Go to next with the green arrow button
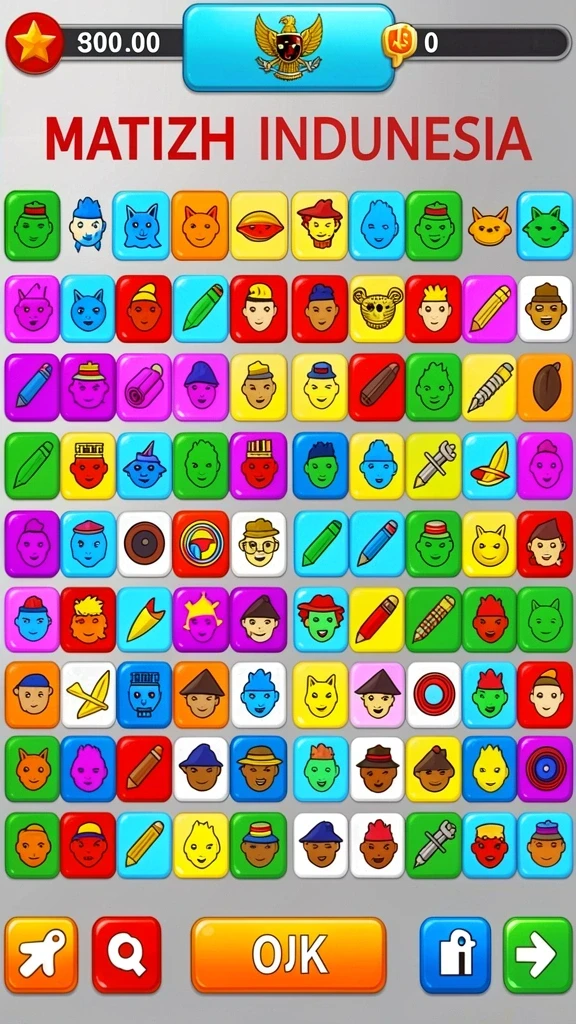The width and height of the screenshot is (576, 1024). coord(537,955)
